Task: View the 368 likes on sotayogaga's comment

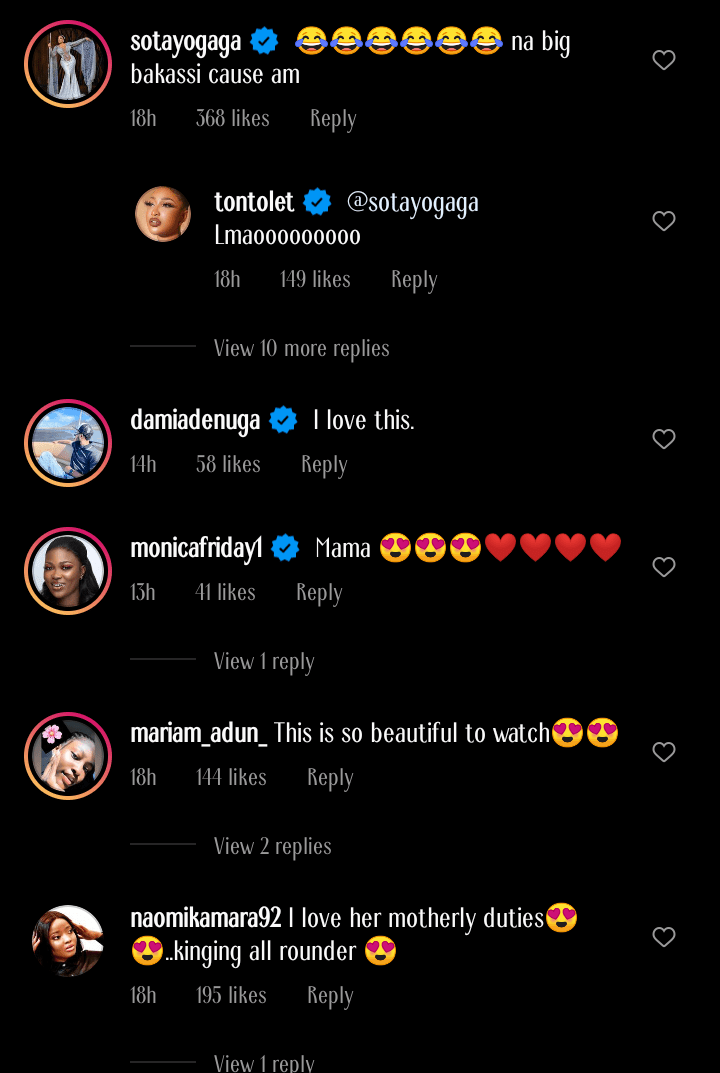Action: [232, 119]
